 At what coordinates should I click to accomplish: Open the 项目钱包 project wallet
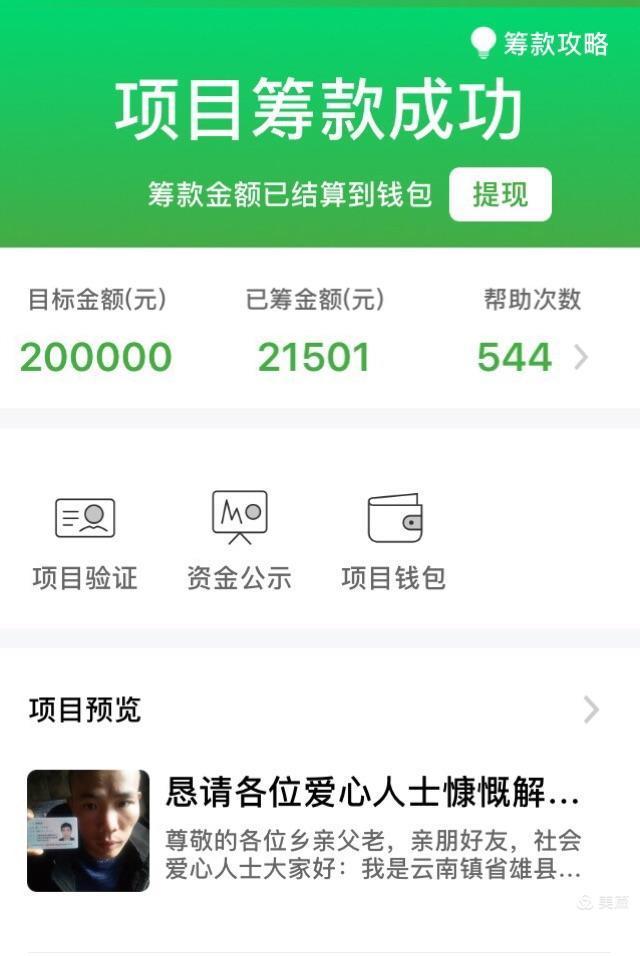394,540
